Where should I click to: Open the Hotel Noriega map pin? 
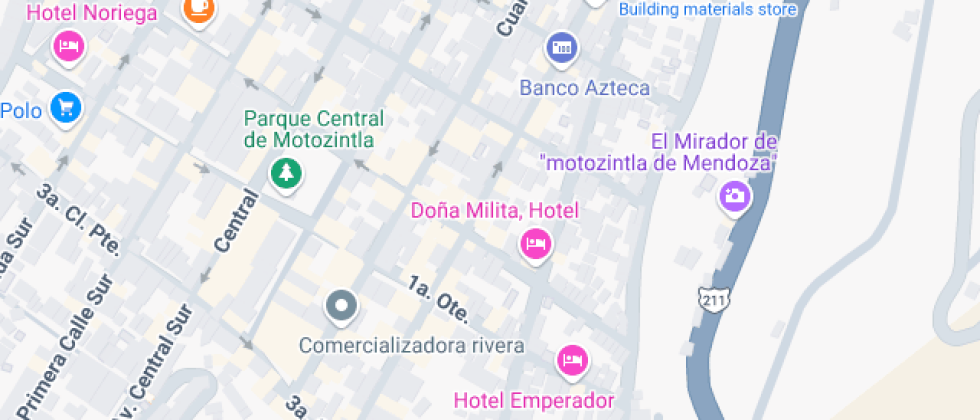[x=68, y=45]
